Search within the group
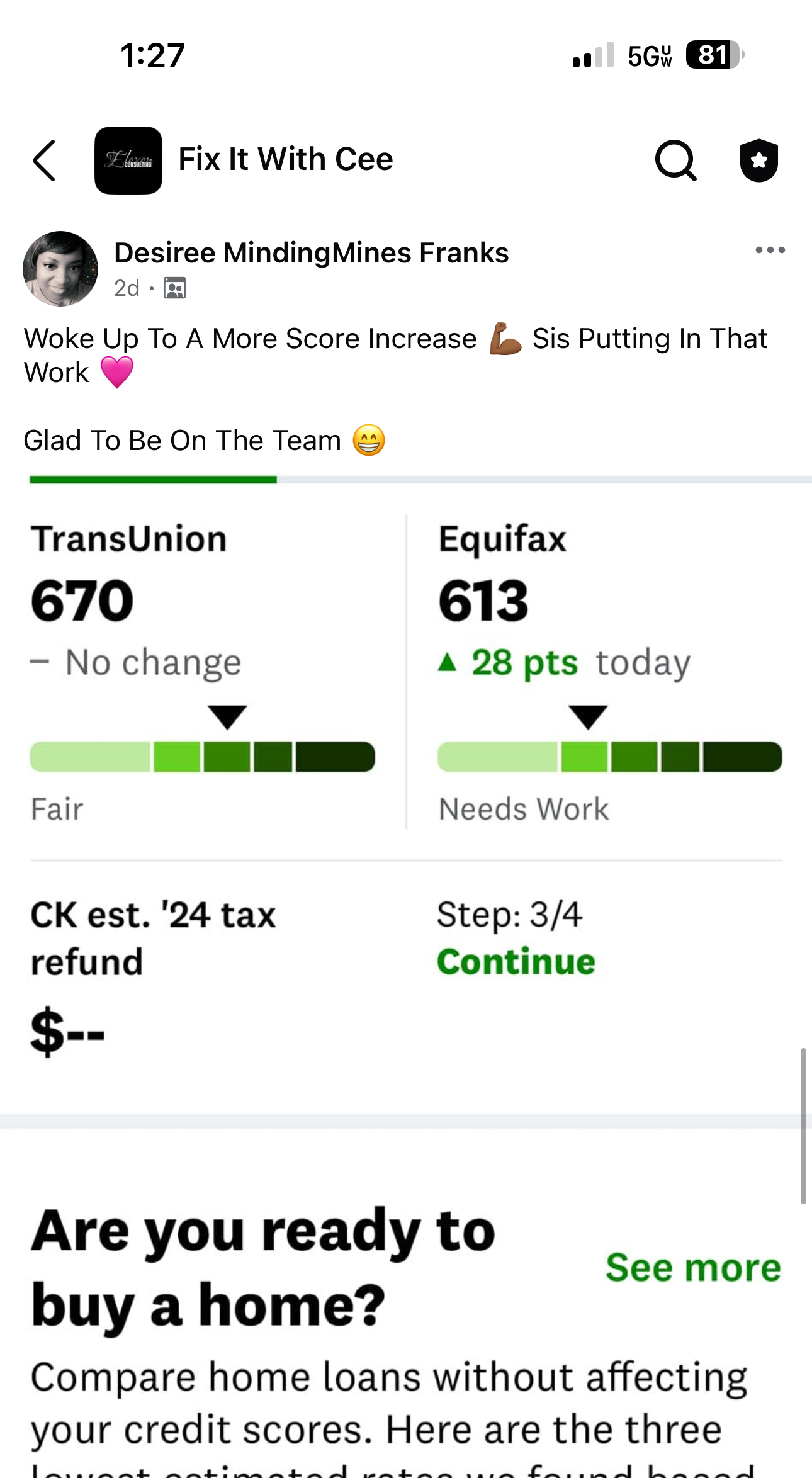812x1478 pixels. tap(675, 161)
